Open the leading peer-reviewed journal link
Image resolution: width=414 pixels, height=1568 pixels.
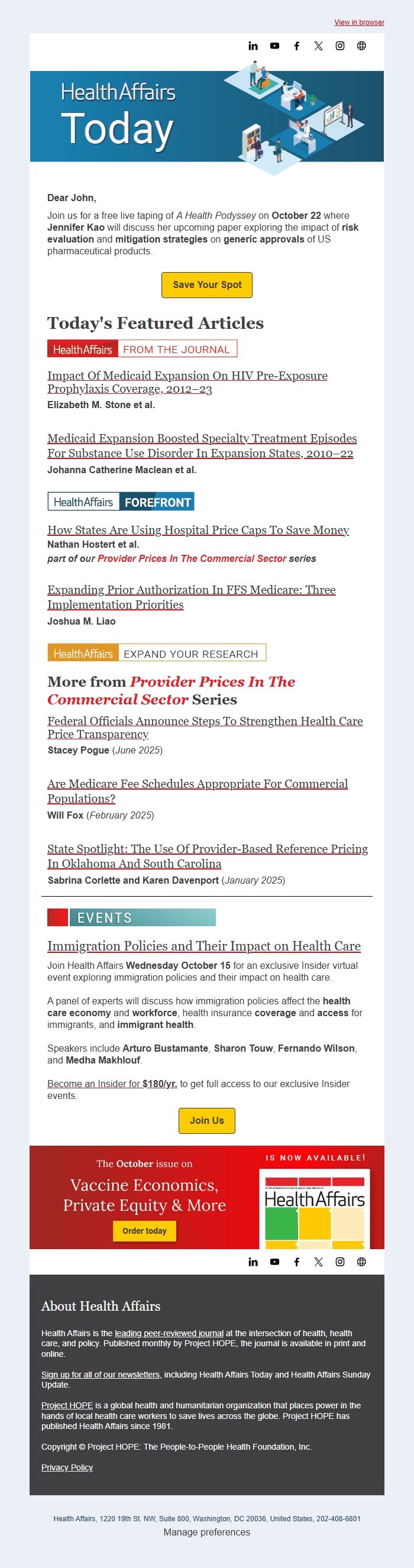coord(169,1333)
